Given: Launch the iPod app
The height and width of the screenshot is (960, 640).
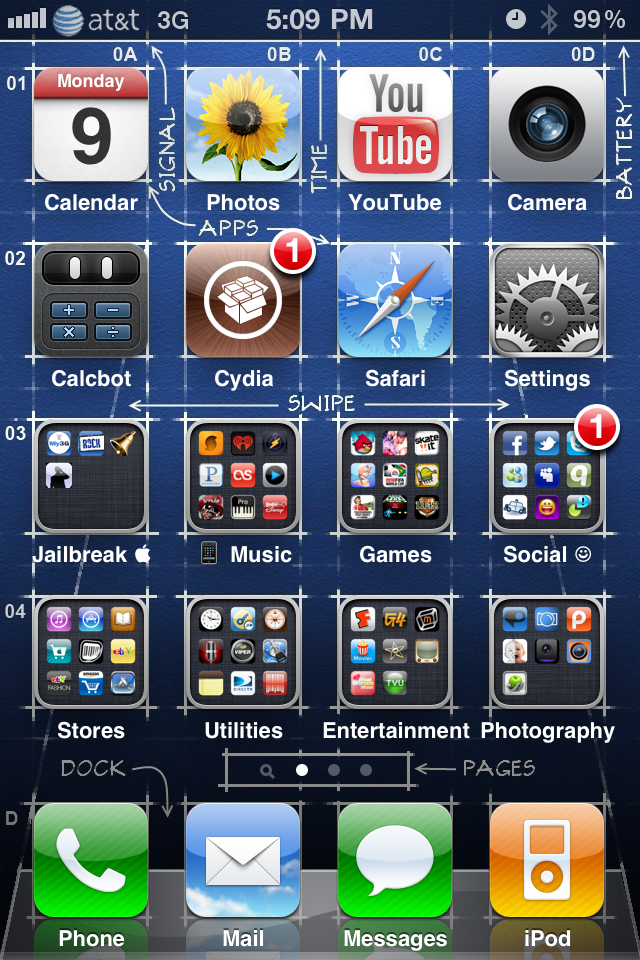Looking at the screenshot, I should (547, 860).
